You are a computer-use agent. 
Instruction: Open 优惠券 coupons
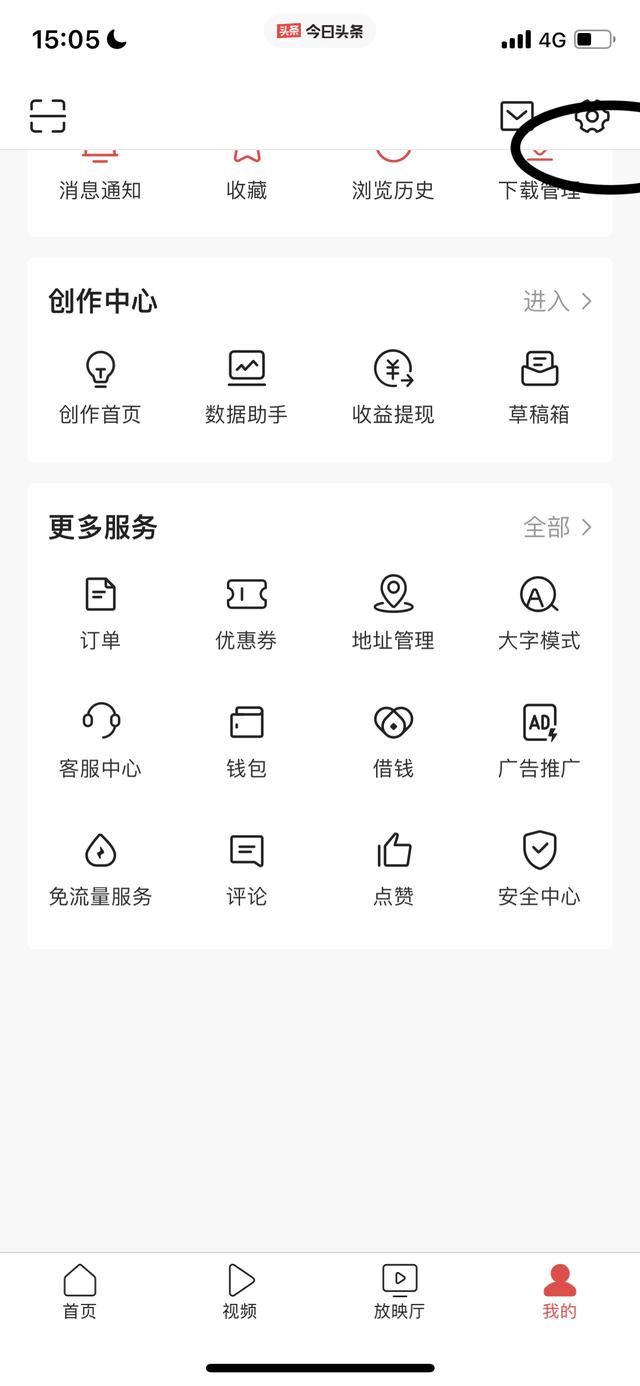tap(246, 613)
